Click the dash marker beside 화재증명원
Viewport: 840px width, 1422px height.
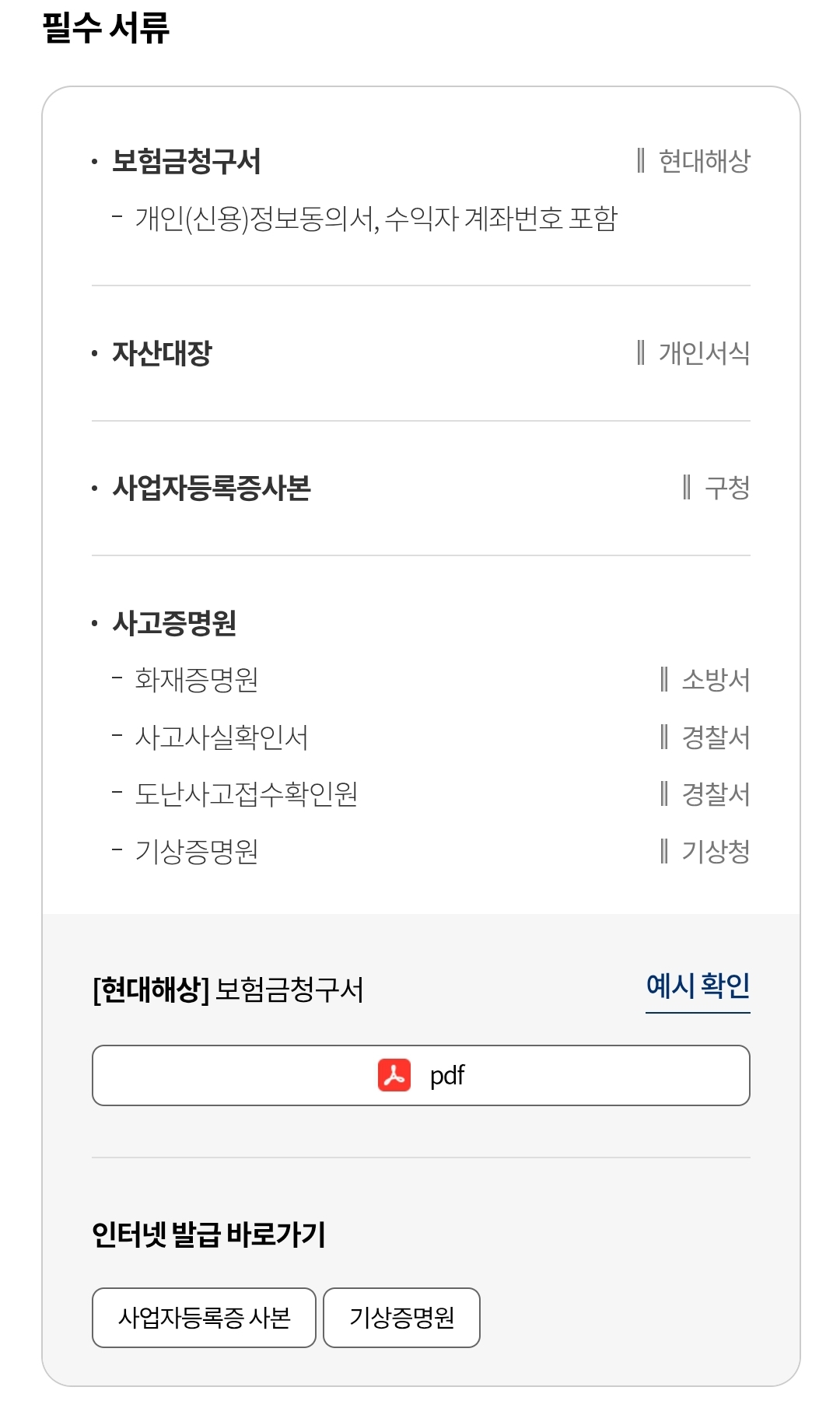pos(118,679)
